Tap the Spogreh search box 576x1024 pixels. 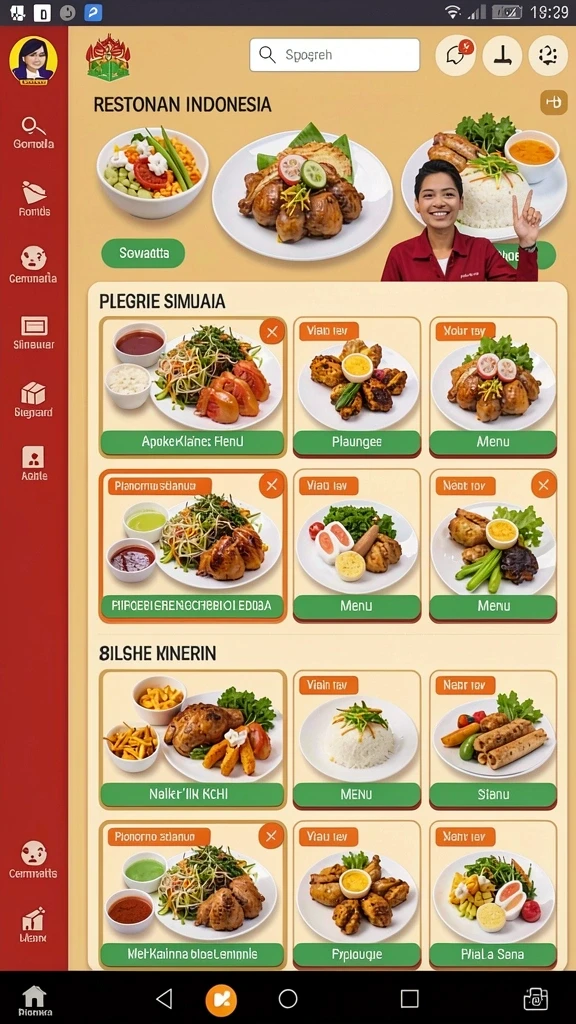point(334,55)
